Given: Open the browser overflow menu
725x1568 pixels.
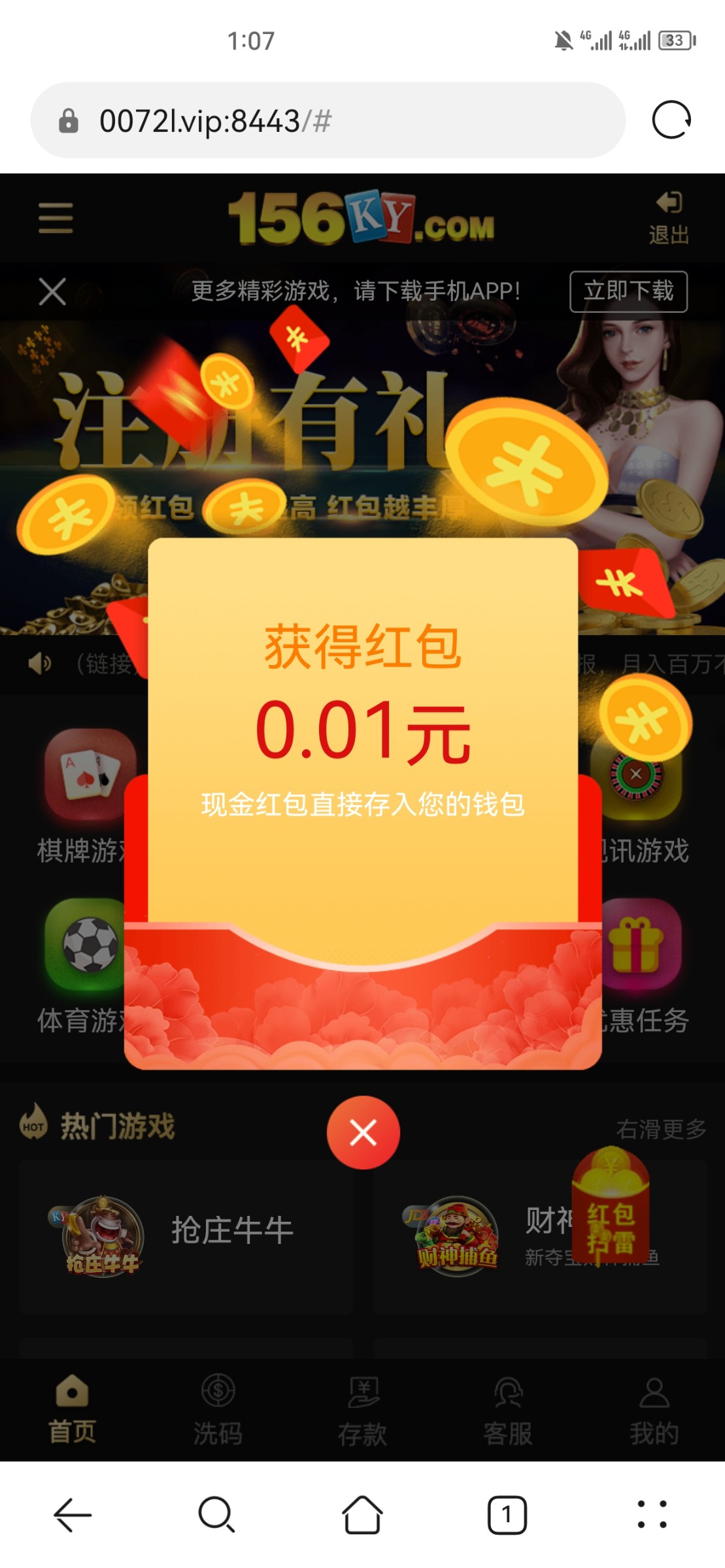Looking at the screenshot, I should pyautogui.click(x=652, y=1514).
